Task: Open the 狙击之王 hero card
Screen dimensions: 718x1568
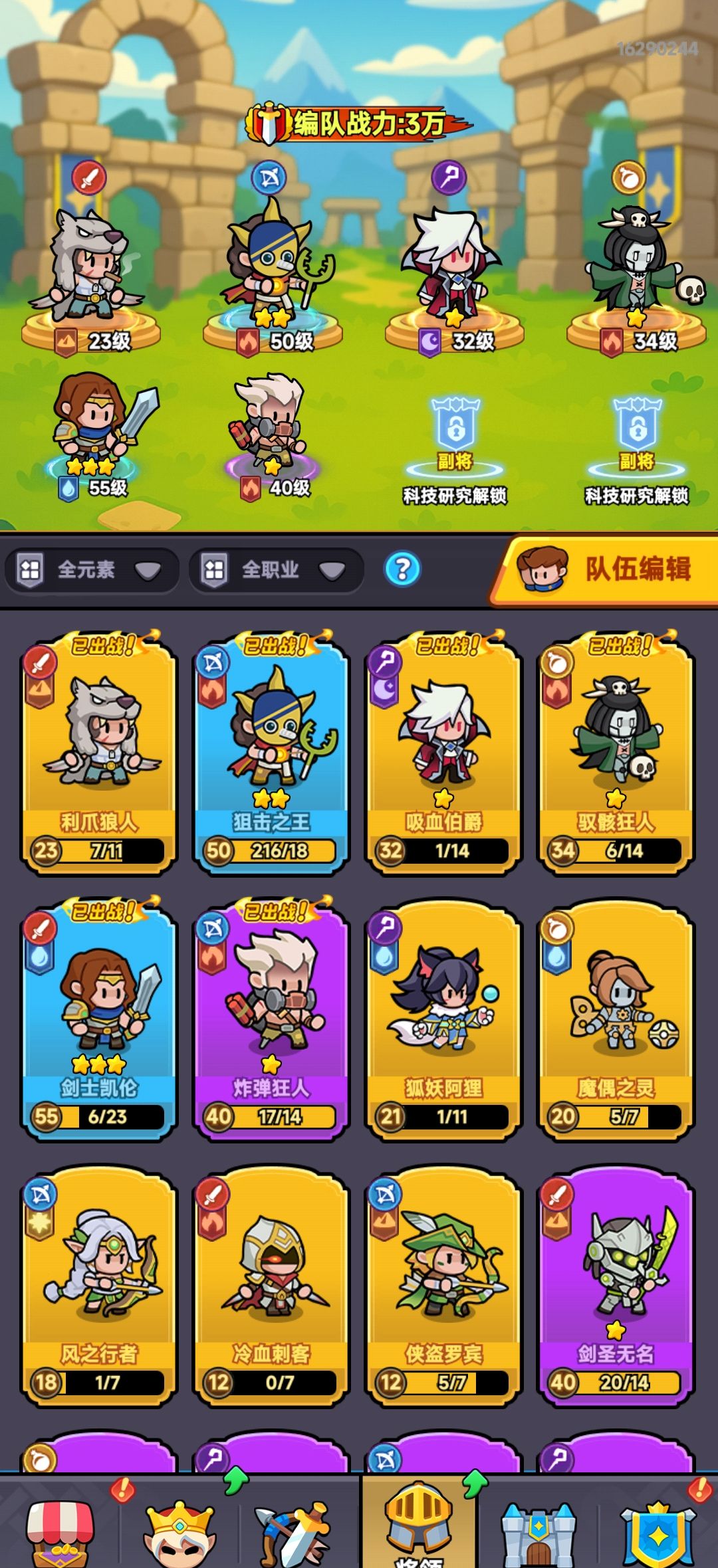Action: 271,751
